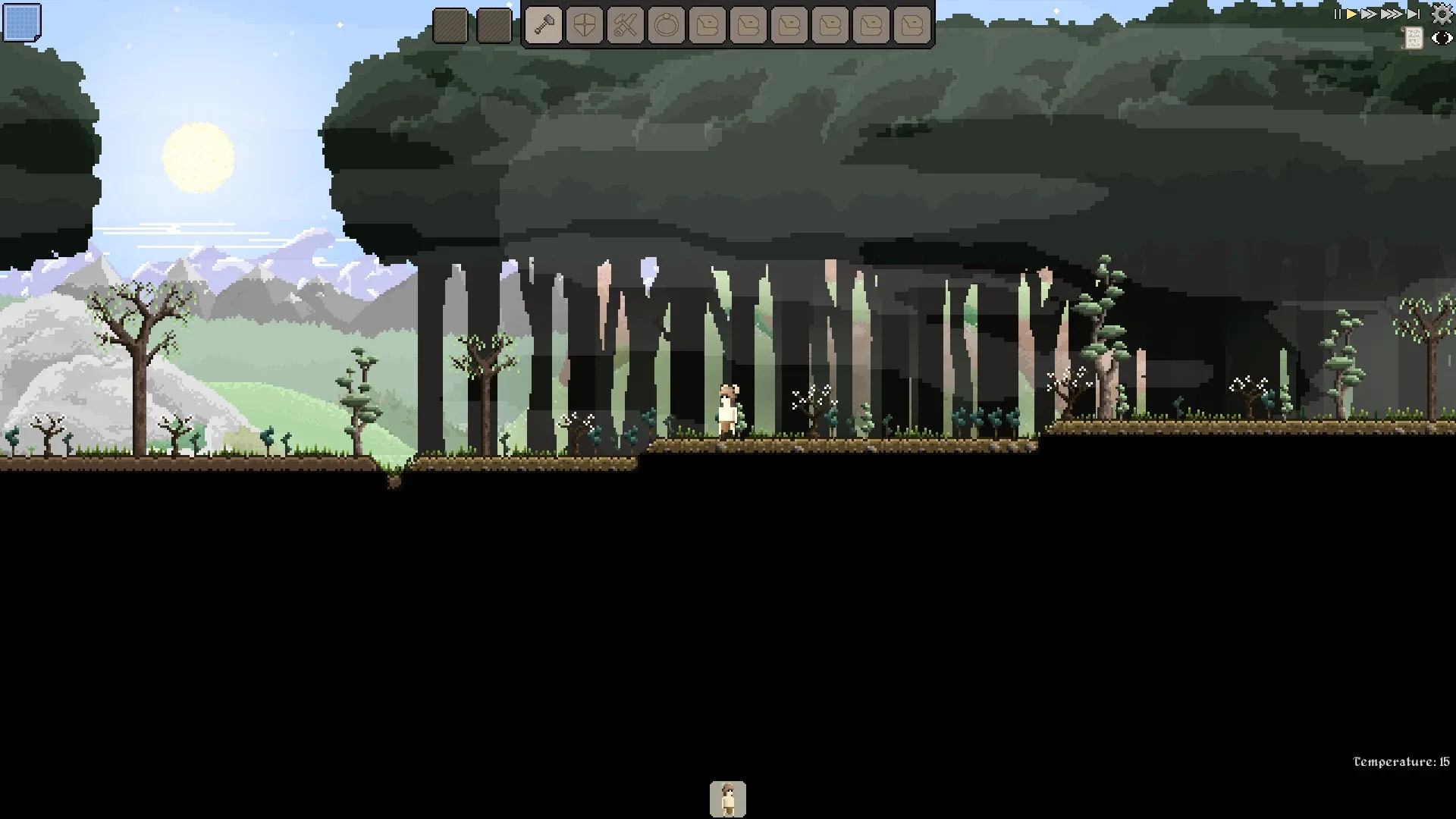
Task: Open the blue map square
Action: pos(21,22)
